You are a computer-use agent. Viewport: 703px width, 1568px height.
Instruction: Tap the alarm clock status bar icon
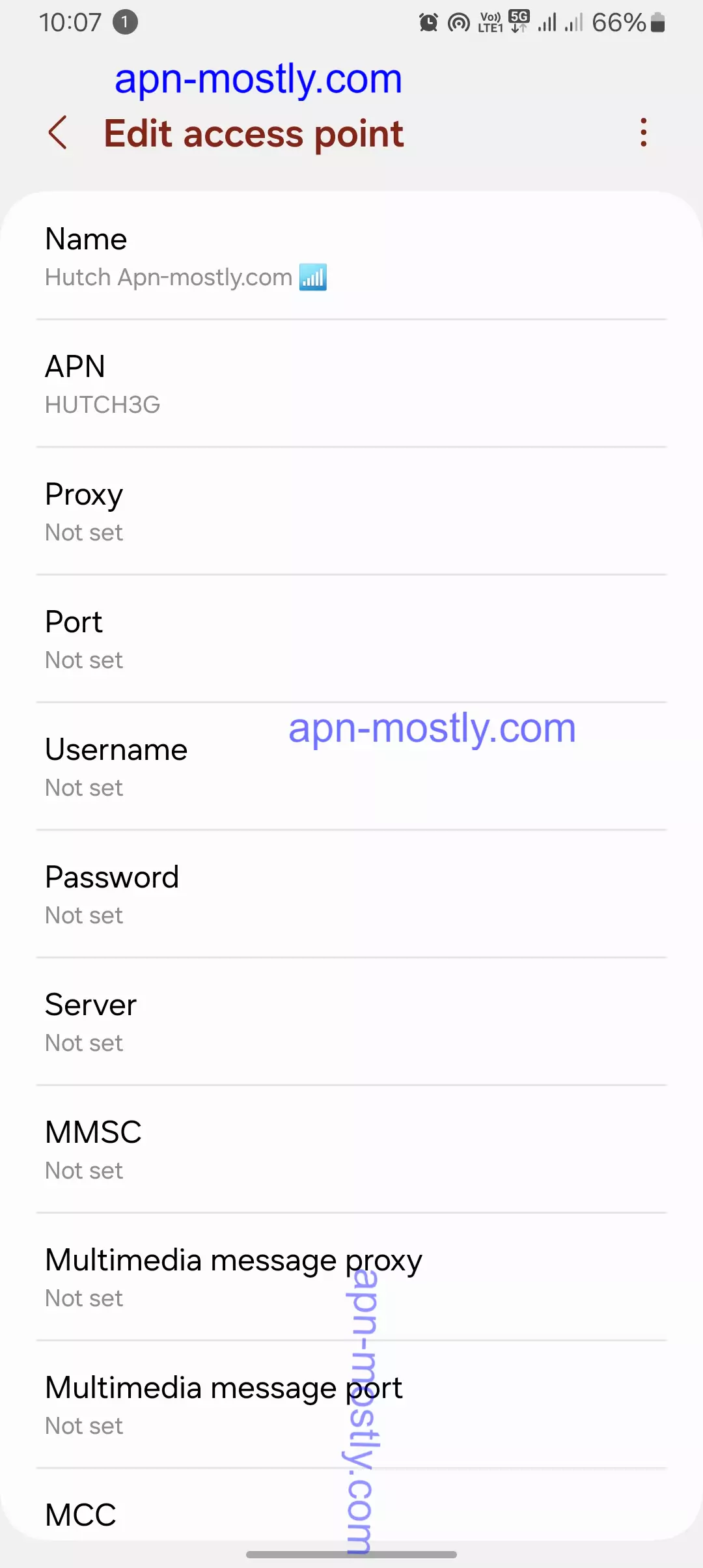428,21
